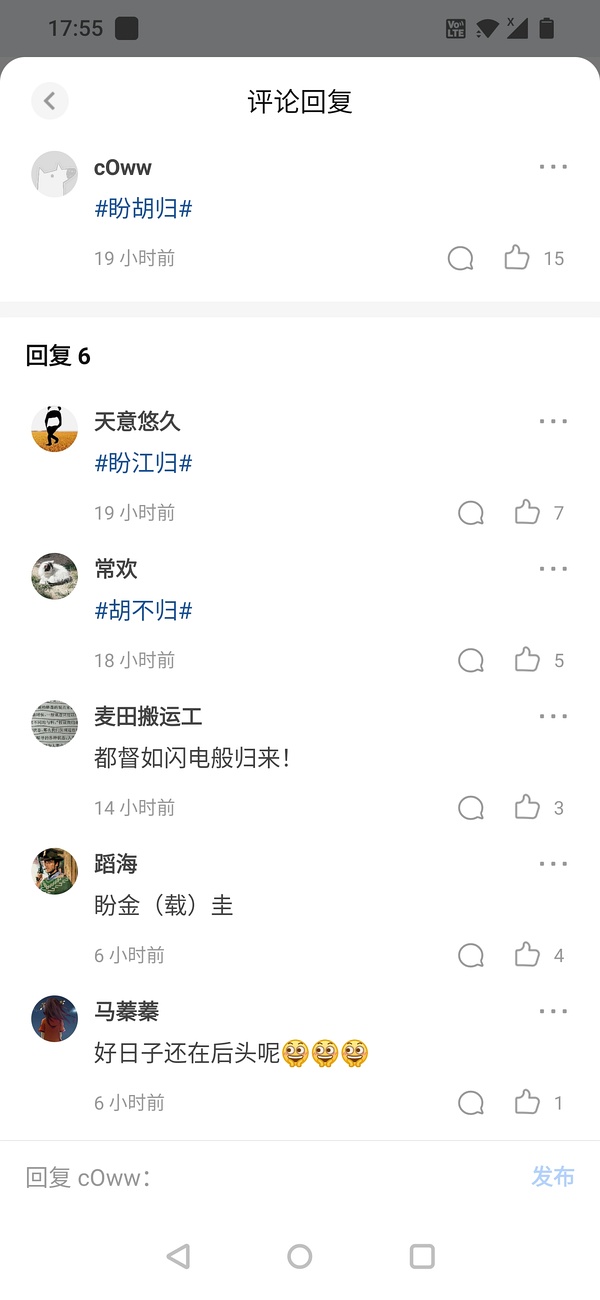Screen dimensions: 600x1300
Task: Like cOww's comment
Action: pyautogui.click(x=517, y=258)
